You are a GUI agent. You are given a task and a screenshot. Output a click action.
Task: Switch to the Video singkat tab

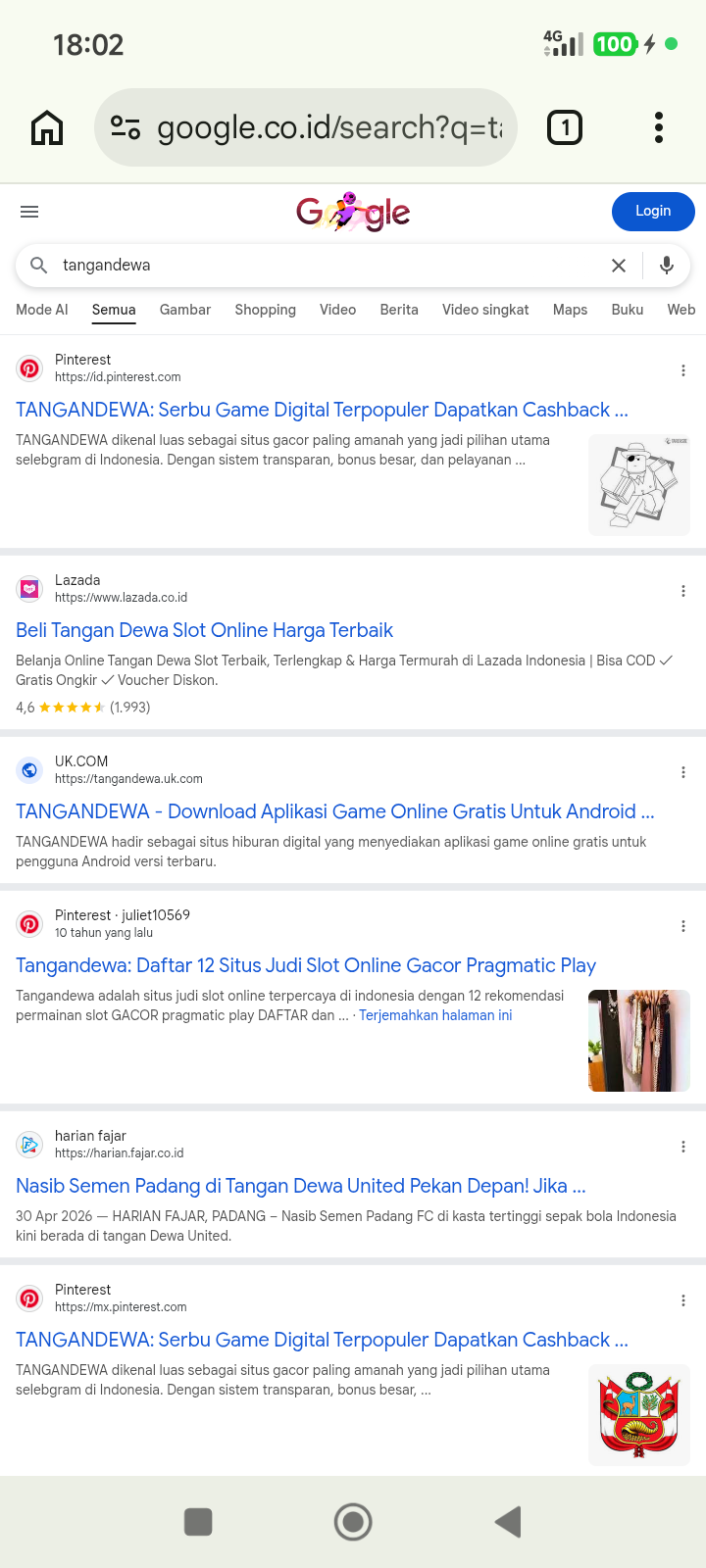point(485,310)
